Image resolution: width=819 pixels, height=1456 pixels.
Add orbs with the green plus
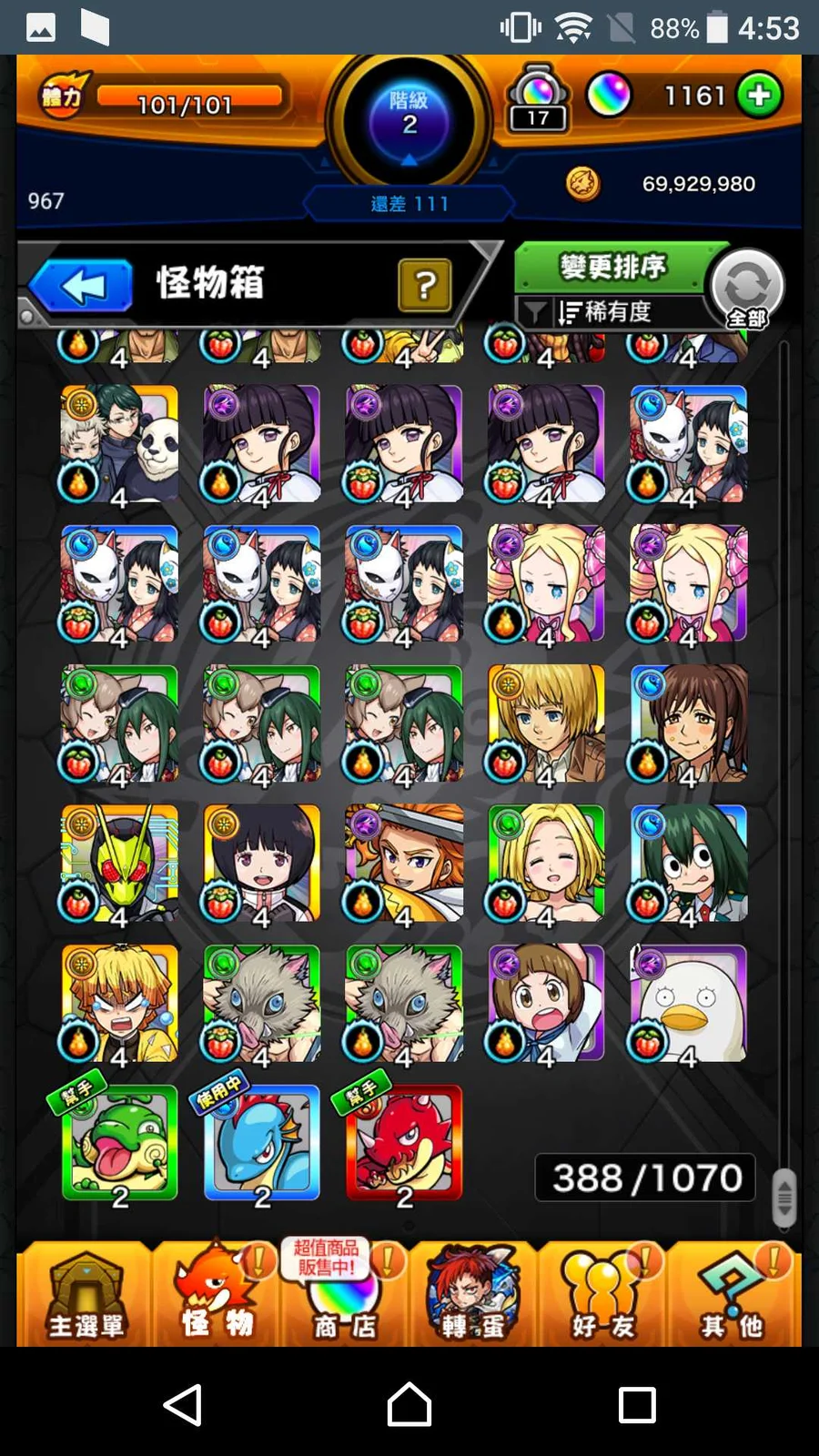(x=760, y=96)
